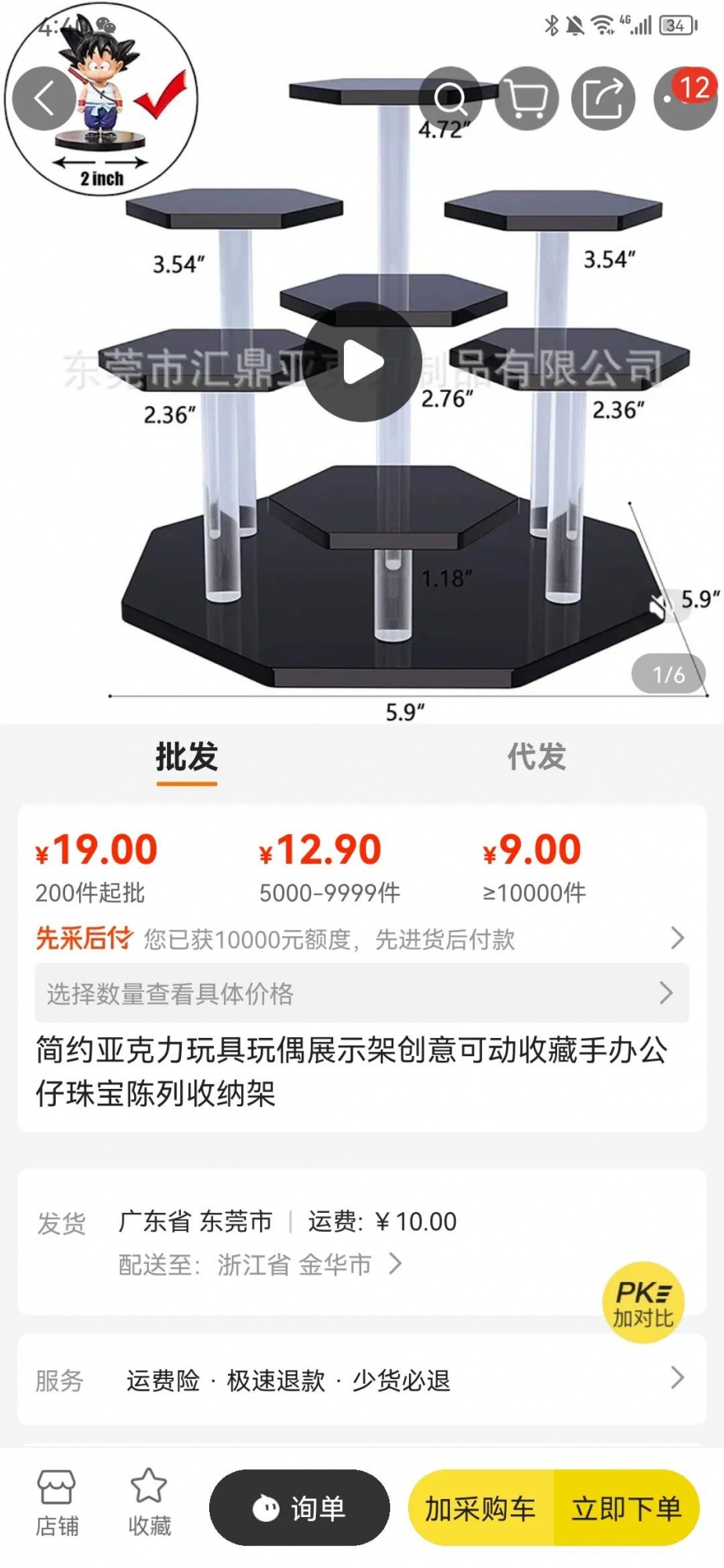Add item via 加采购车
Viewport: 724px width, 1568px height.
[x=480, y=1508]
